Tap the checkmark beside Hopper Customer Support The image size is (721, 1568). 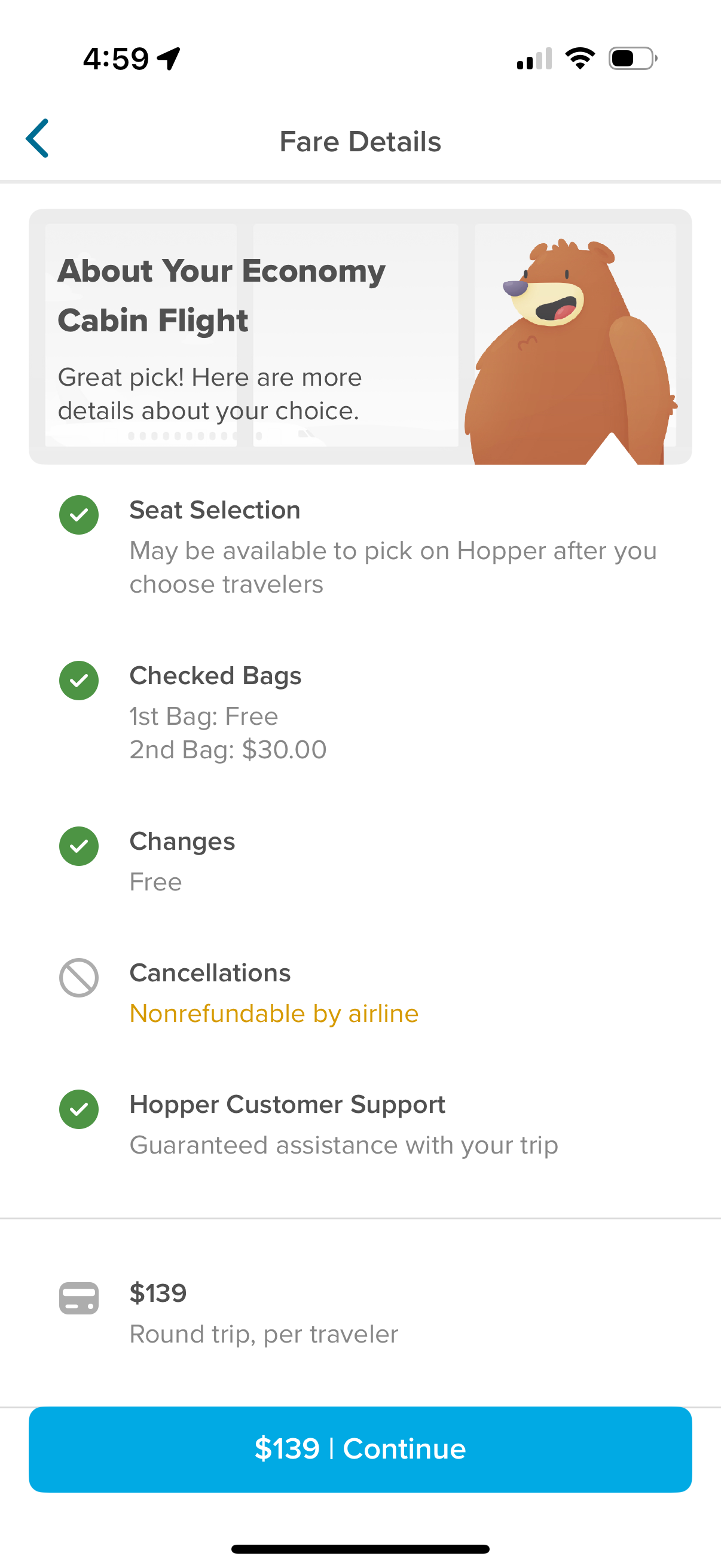tap(78, 1109)
